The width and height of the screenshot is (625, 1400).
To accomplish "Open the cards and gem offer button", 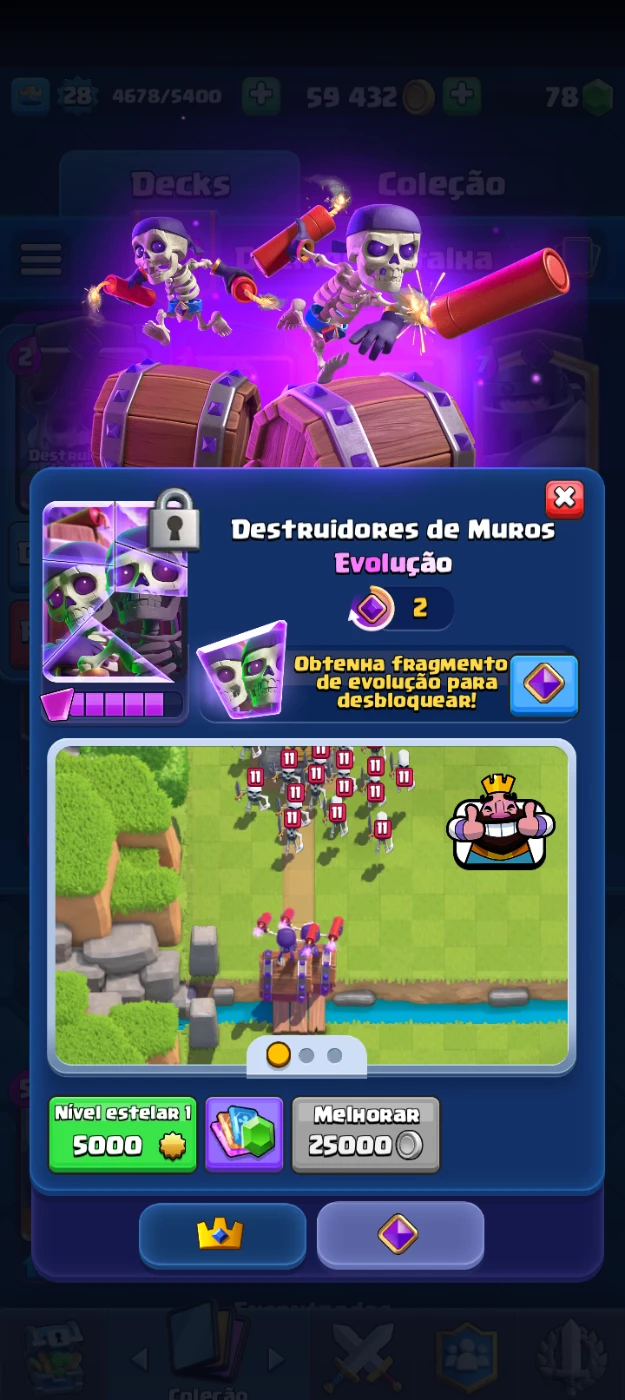I will [245, 1134].
